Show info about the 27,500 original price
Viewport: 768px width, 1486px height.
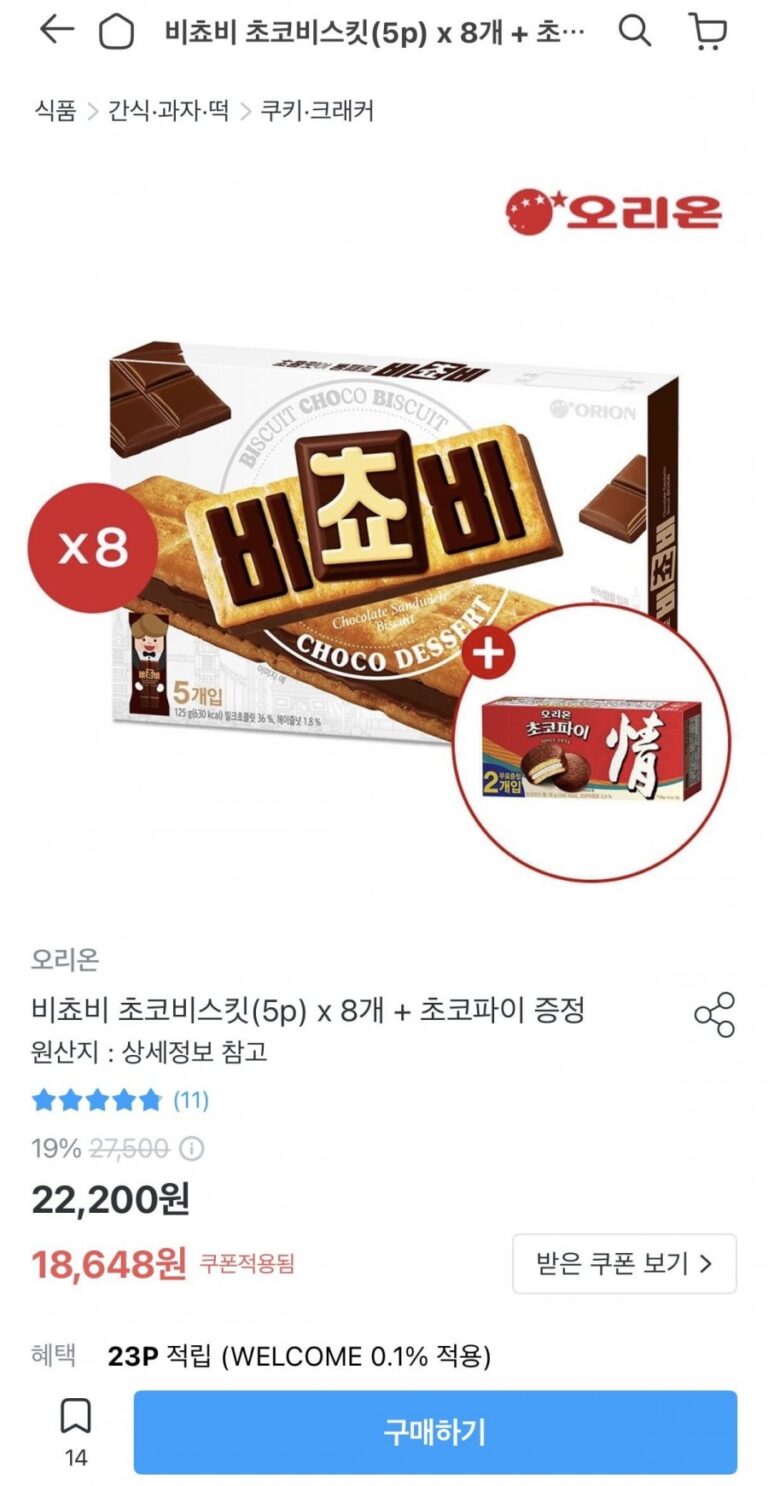pos(191,1149)
